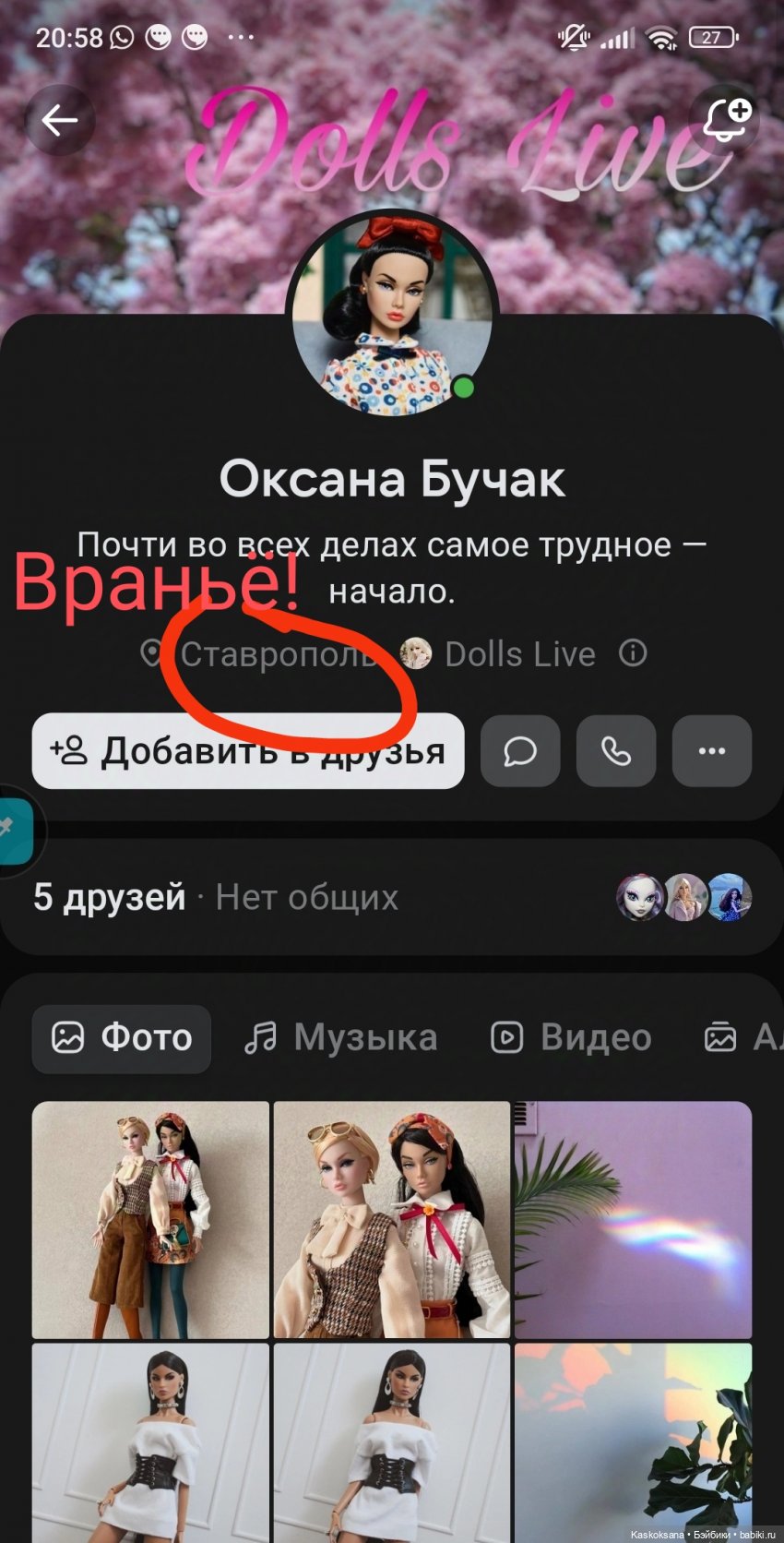Open the 5 друзей friends list
The image size is (784, 1543).
pos(110,897)
